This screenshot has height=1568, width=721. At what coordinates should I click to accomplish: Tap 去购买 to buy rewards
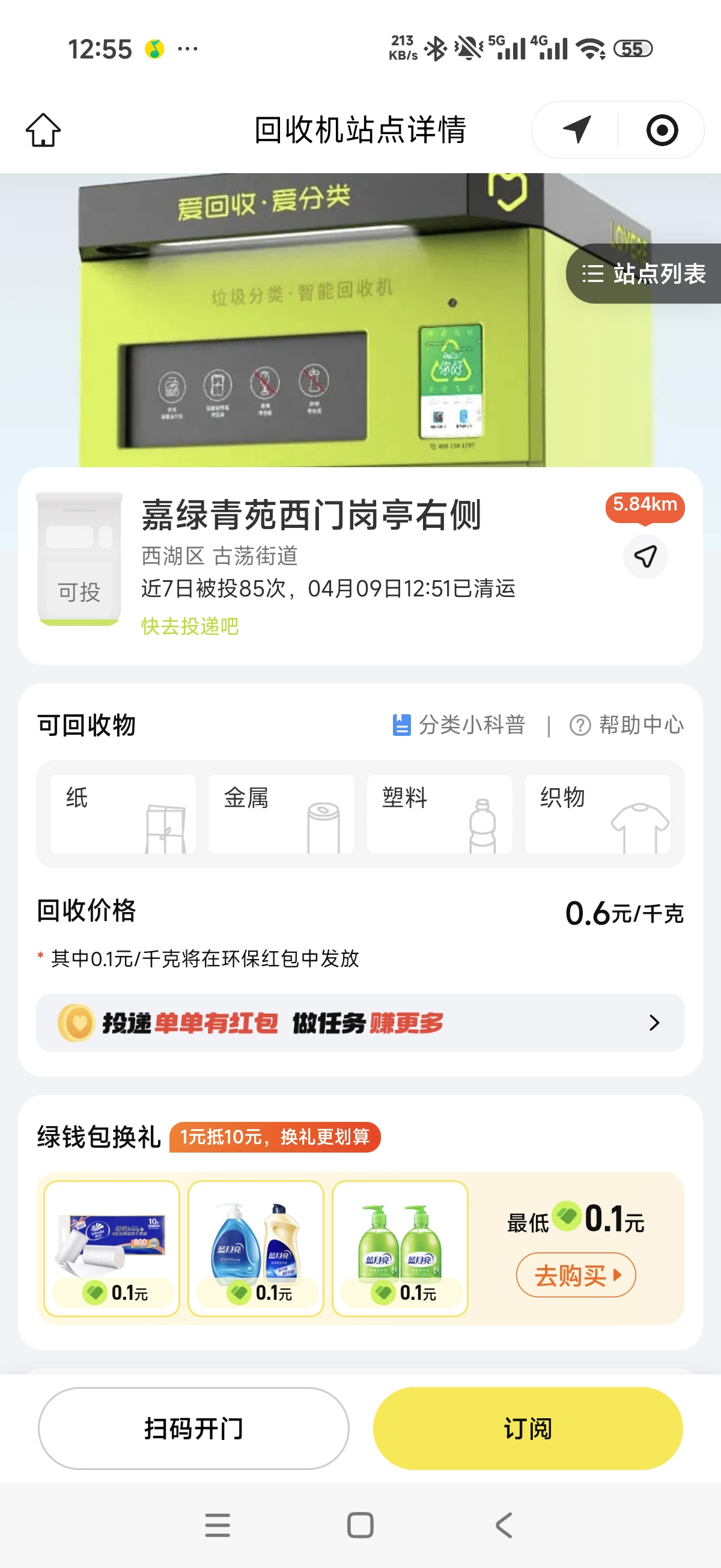[576, 1275]
